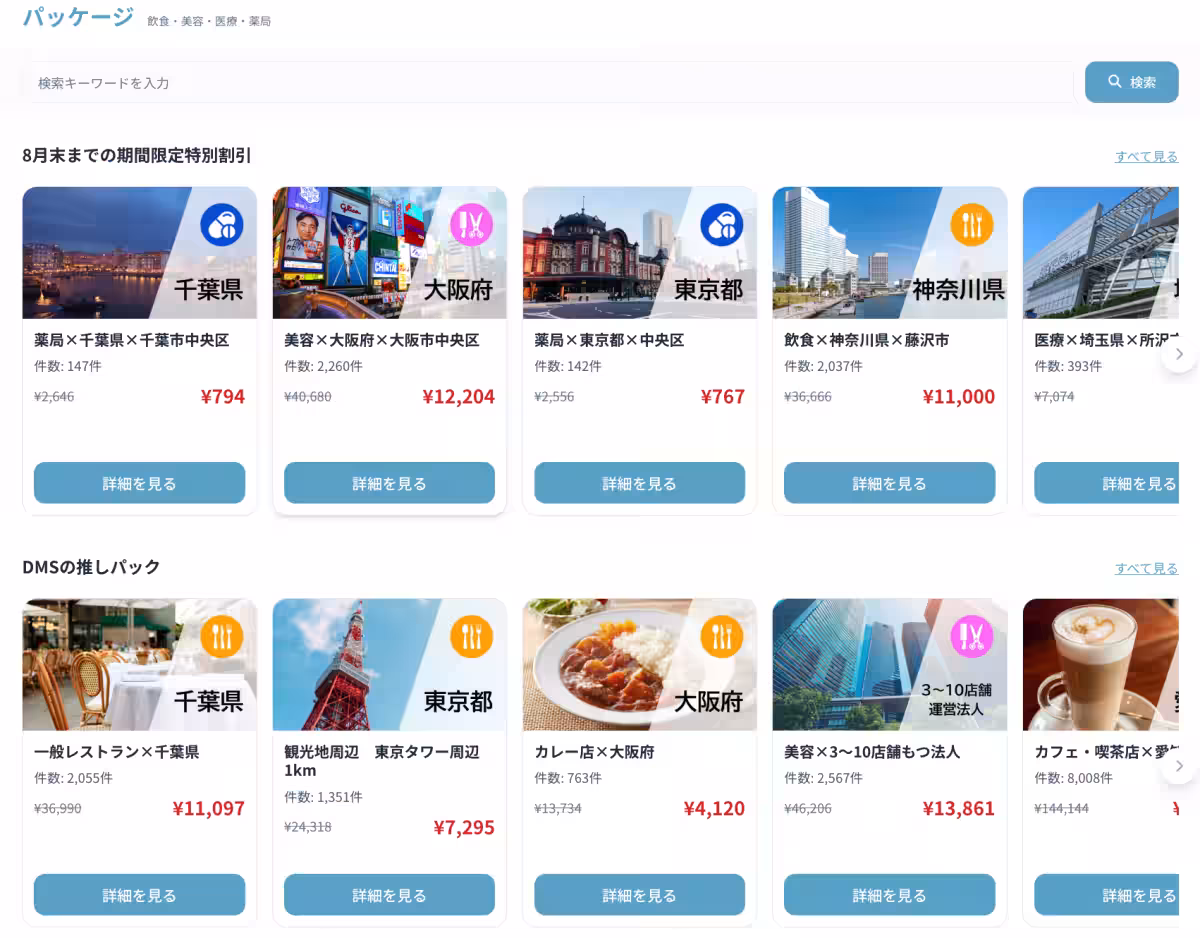View details for 美容×大阪府×大阪市中央区
The image size is (1200, 938).
click(389, 484)
